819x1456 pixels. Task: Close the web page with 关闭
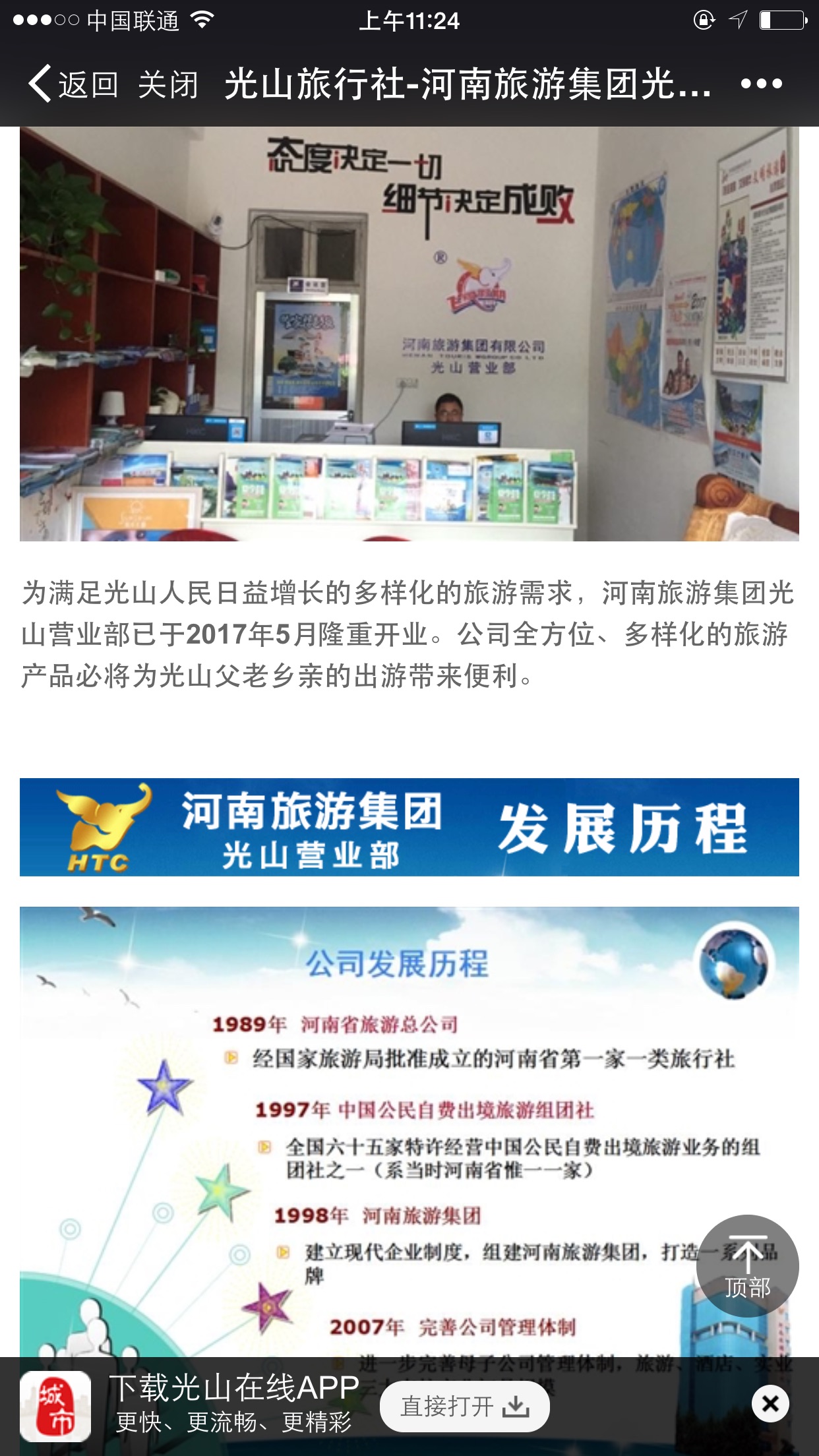(168, 84)
